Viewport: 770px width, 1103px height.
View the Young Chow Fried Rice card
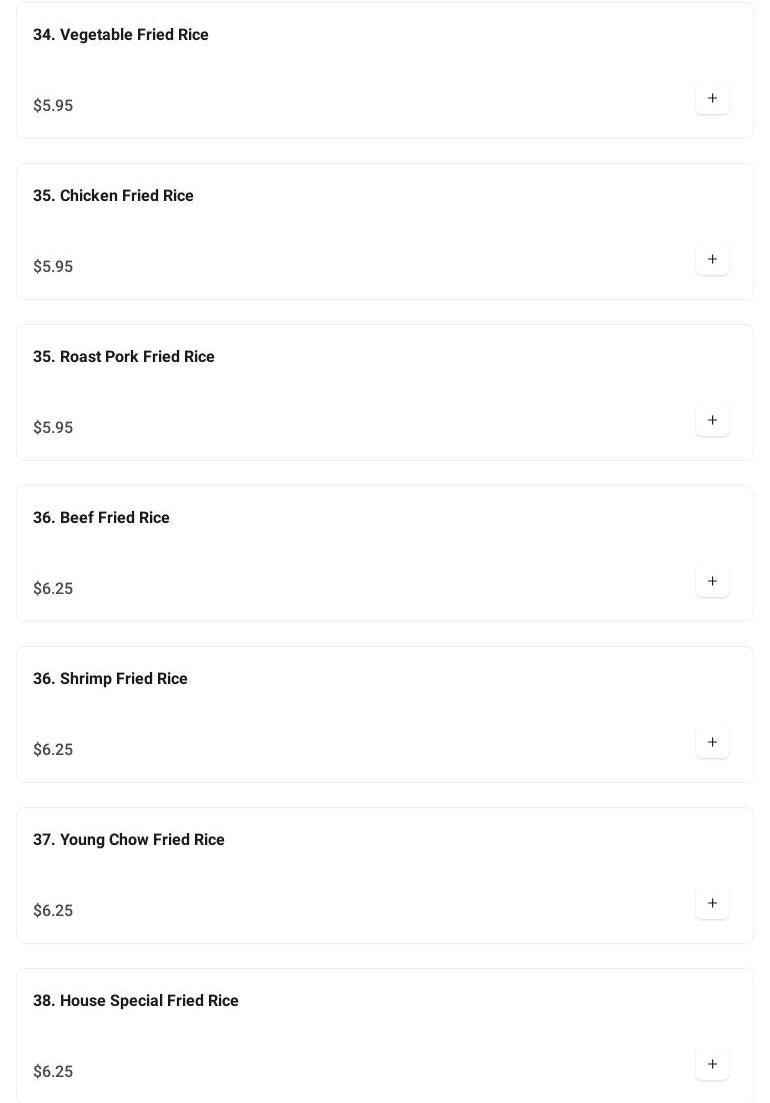pyautogui.click(x=129, y=840)
